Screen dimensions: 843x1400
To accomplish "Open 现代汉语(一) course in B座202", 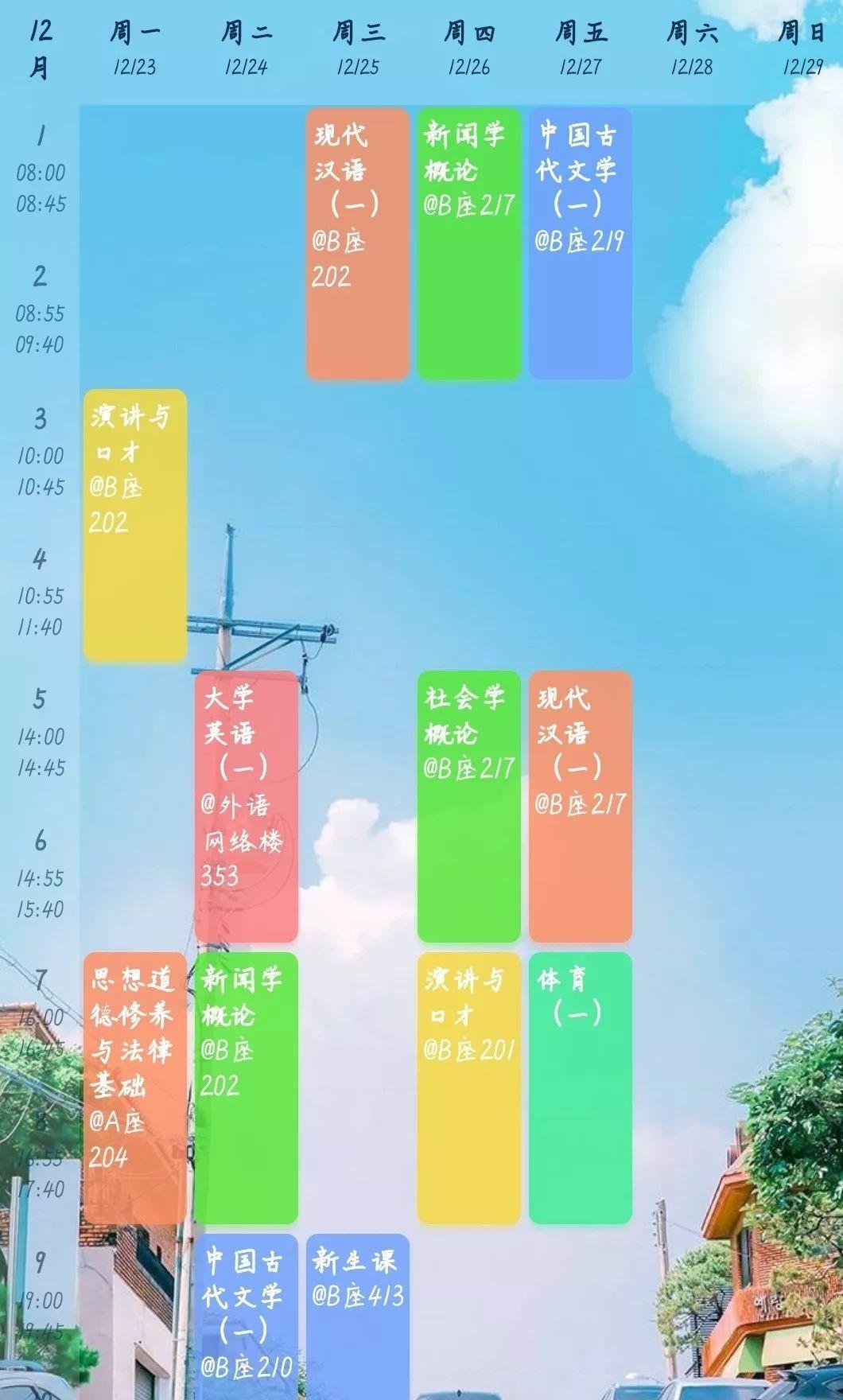I will (358, 243).
